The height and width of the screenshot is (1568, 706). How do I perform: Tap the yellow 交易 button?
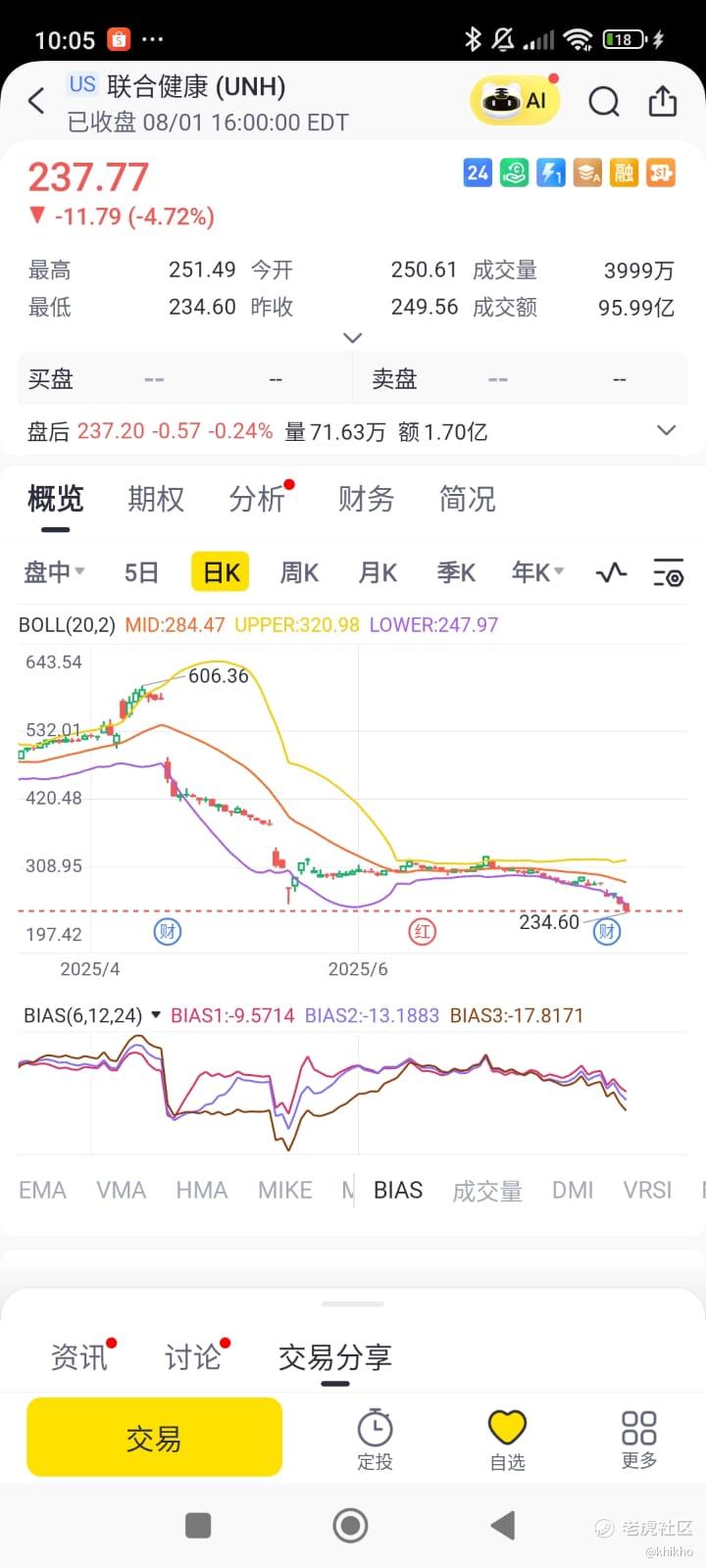(x=154, y=1438)
